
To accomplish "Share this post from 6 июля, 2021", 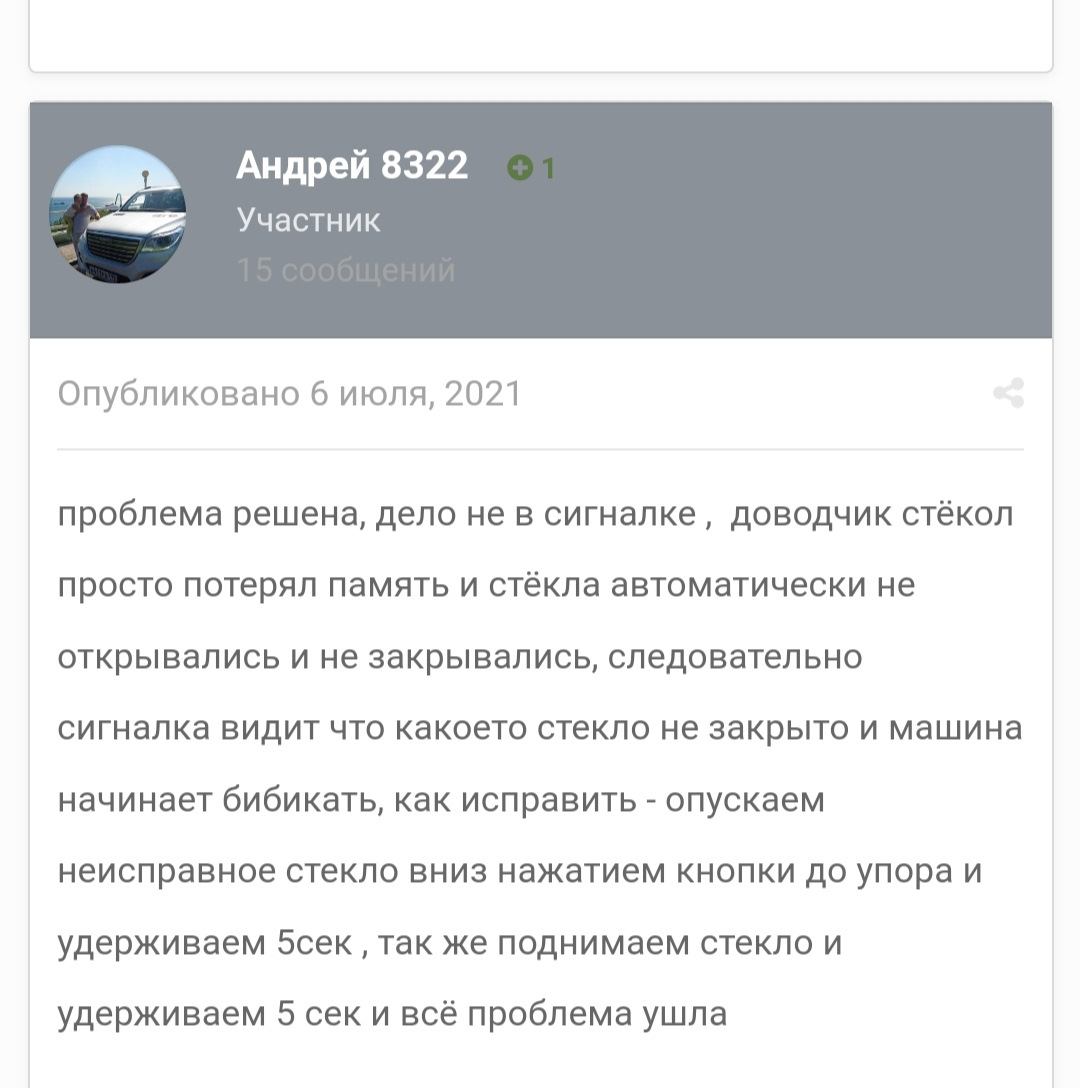I will (x=1008, y=393).
